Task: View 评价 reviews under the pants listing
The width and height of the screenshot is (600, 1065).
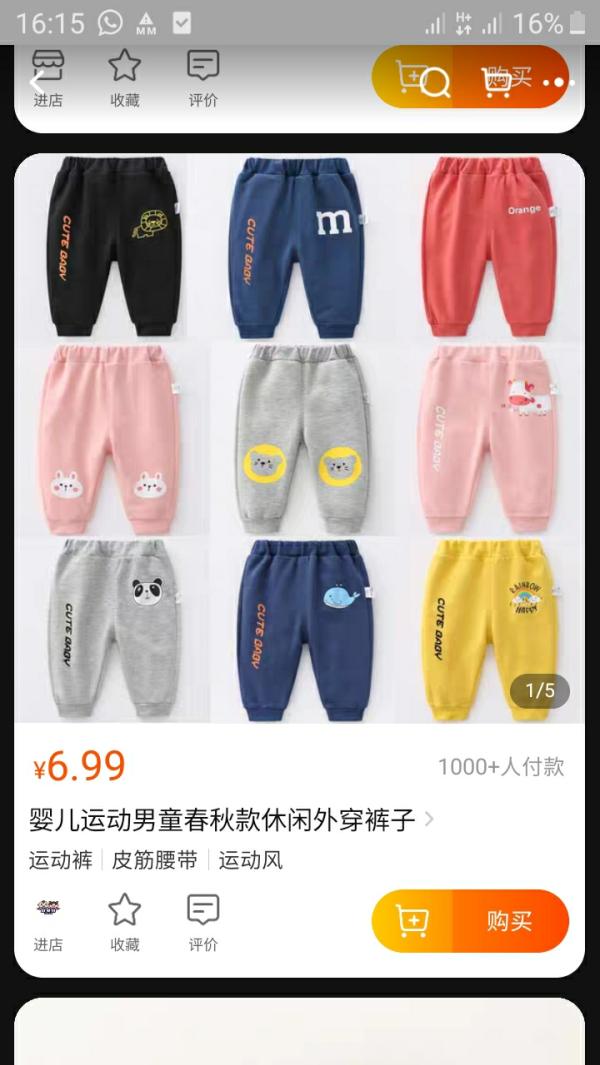Action: (203, 923)
